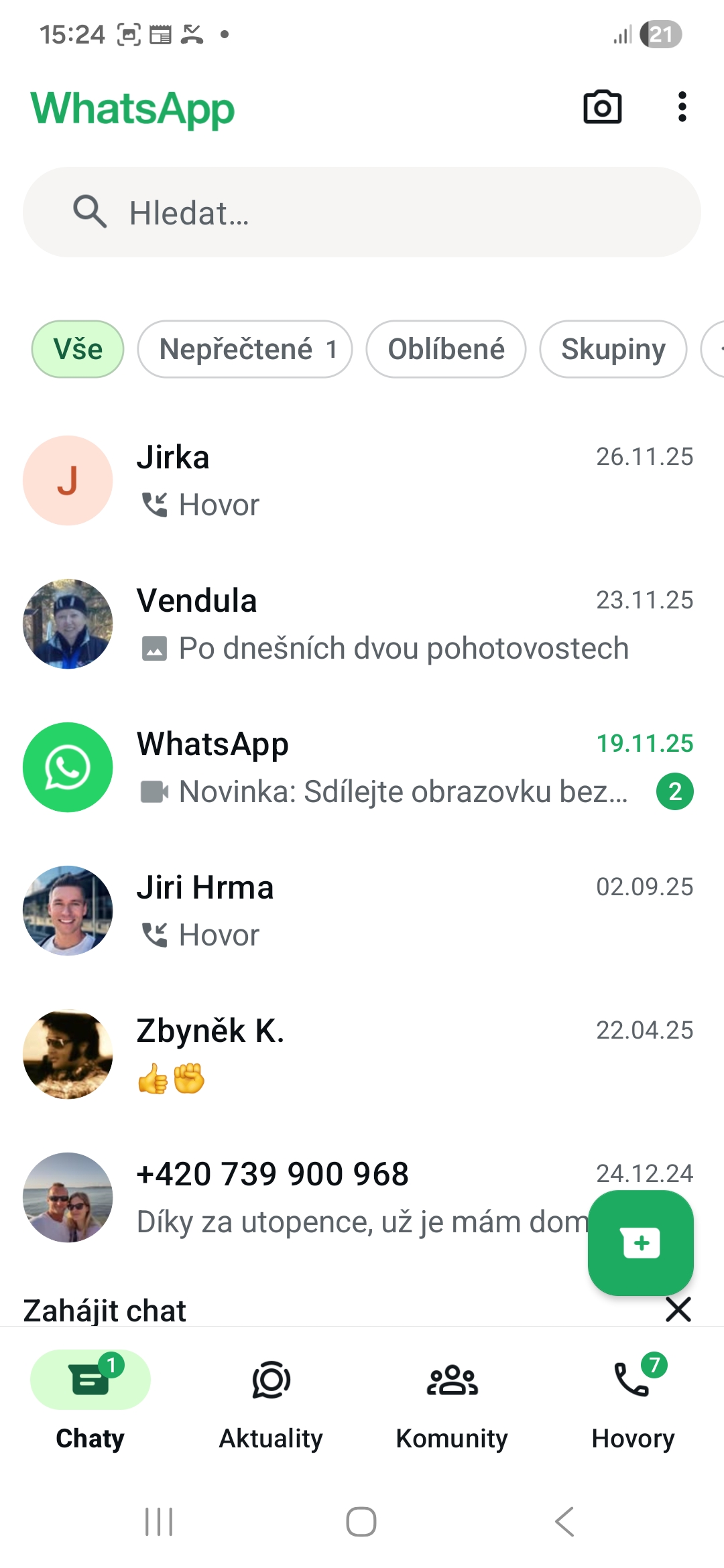Open the chat with Jiri Hrma
The image size is (724, 1568).
[x=362, y=911]
